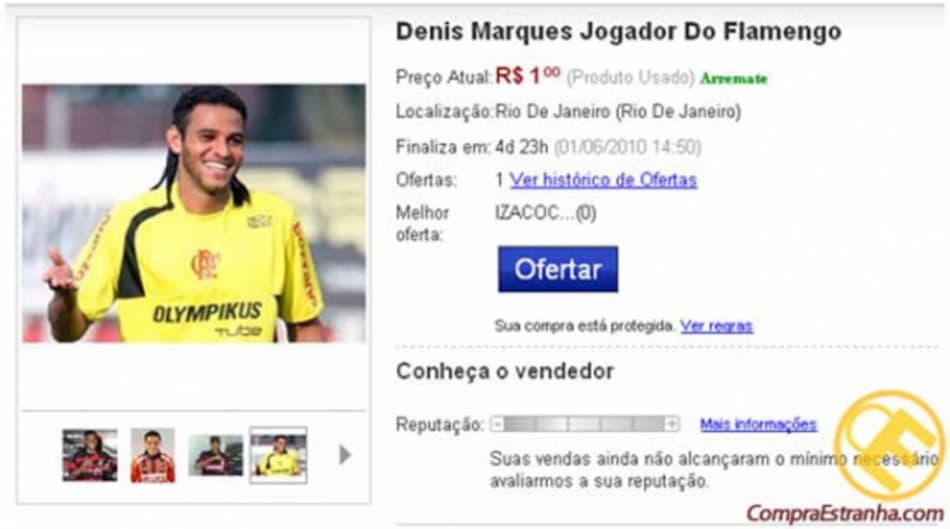Open Mais informações about seller reputation
950x529 pixels.
(x=758, y=424)
